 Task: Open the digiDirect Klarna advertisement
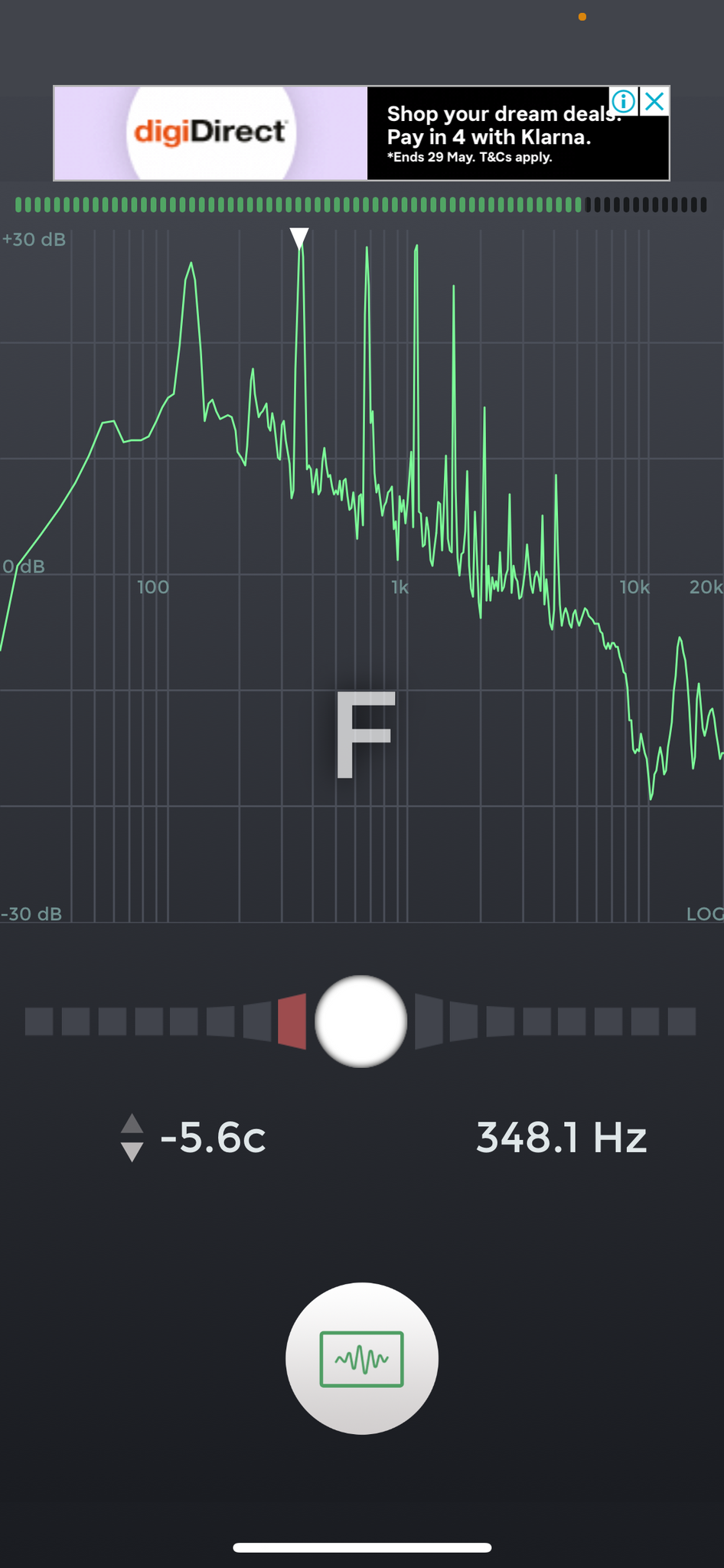[361, 133]
